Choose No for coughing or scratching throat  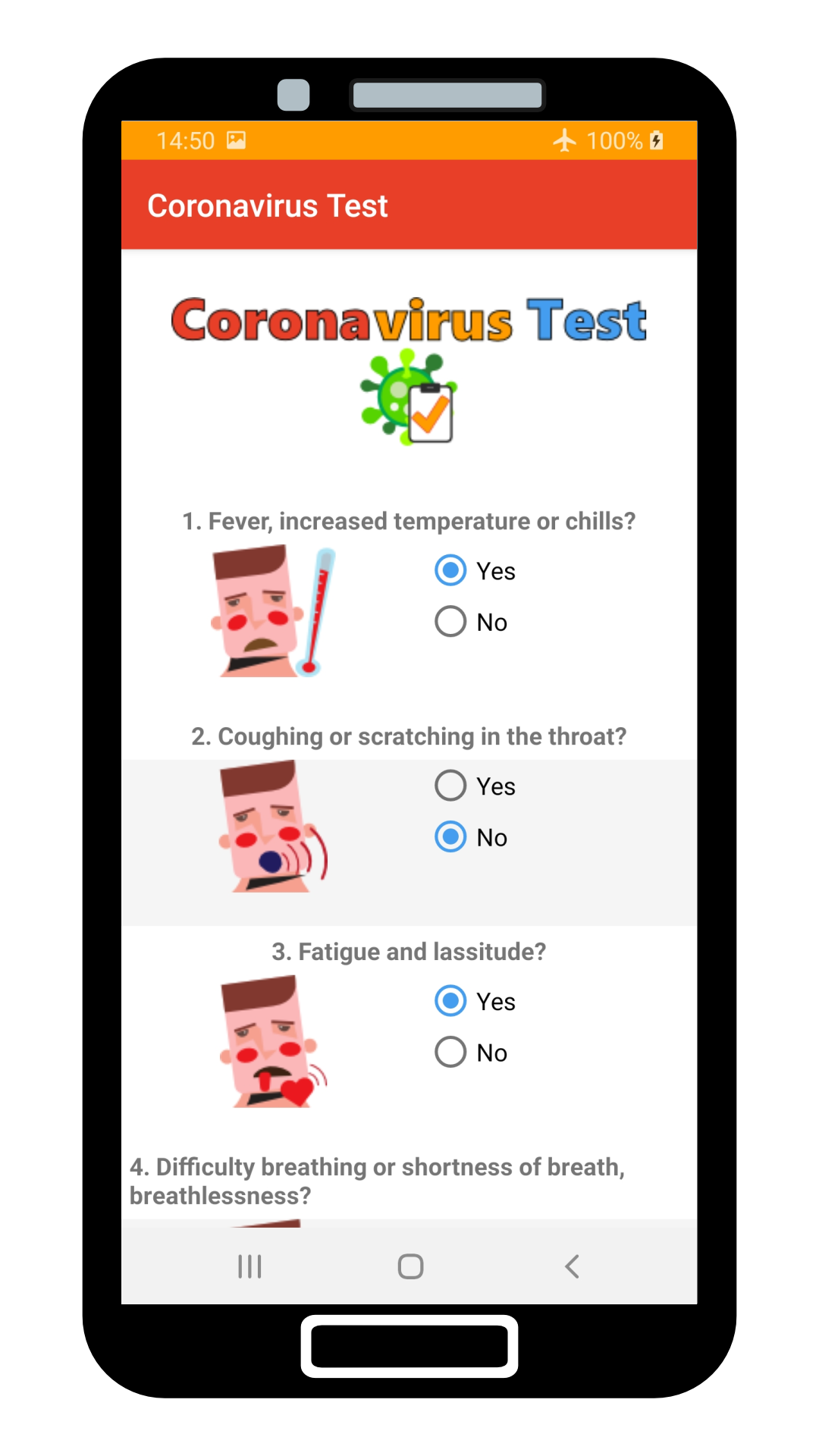450,836
